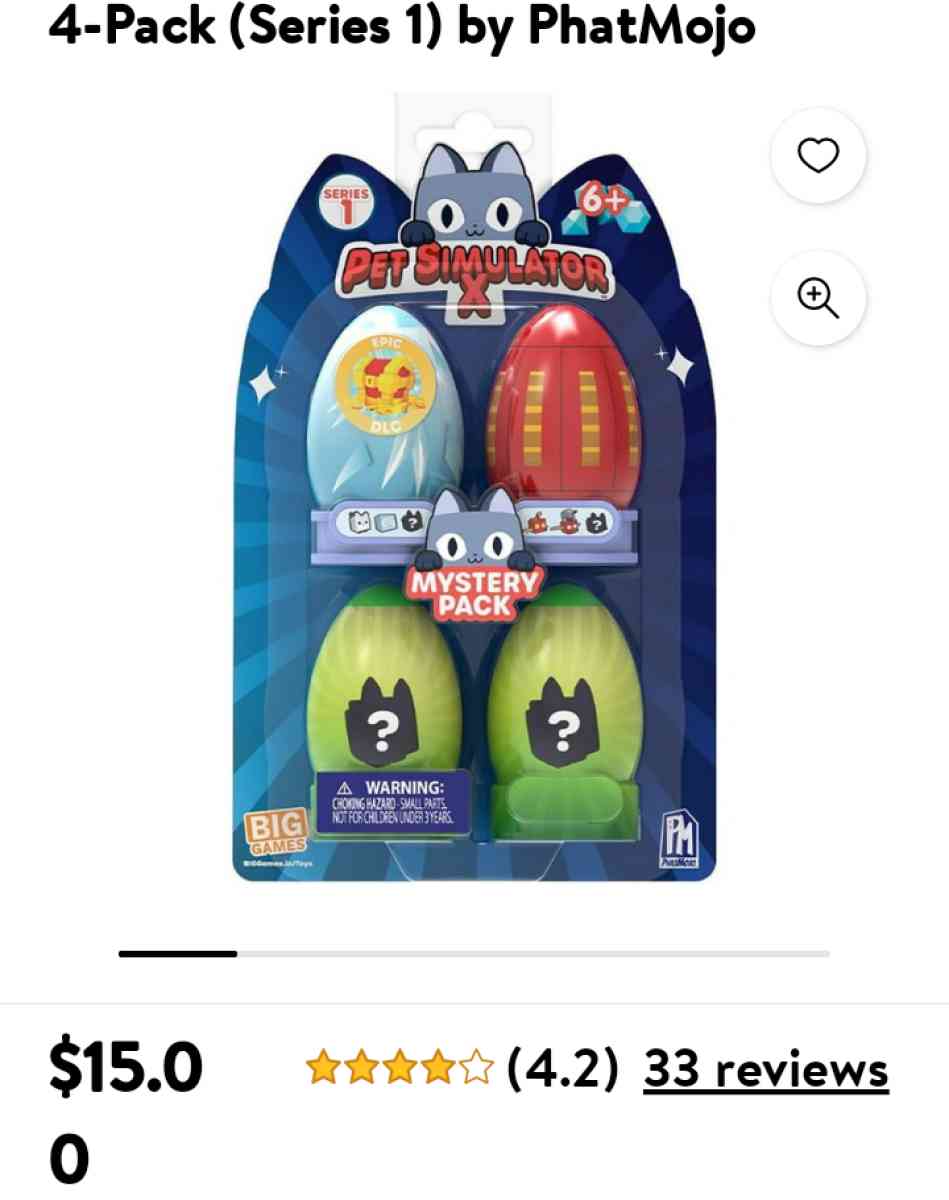Zoom into the product image
The width and height of the screenshot is (949, 1200).
[817, 298]
